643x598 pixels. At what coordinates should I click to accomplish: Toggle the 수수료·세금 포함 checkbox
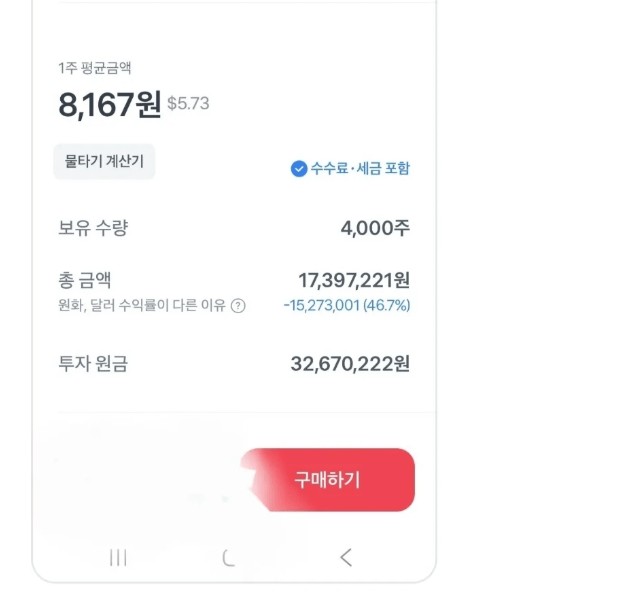tap(299, 169)
